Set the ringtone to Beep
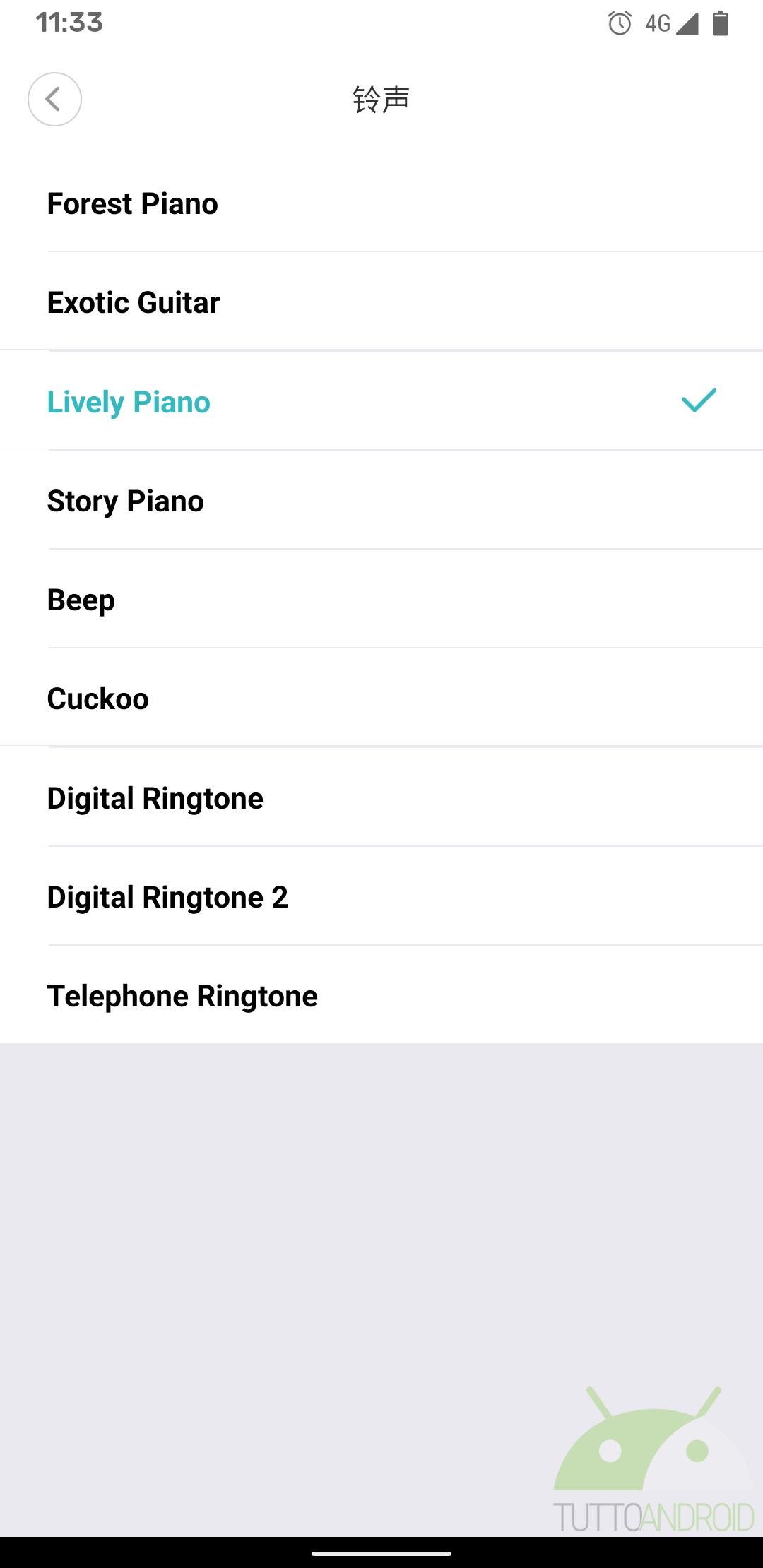The width and height of the screenshot is (763, 1568). (381, 599)
